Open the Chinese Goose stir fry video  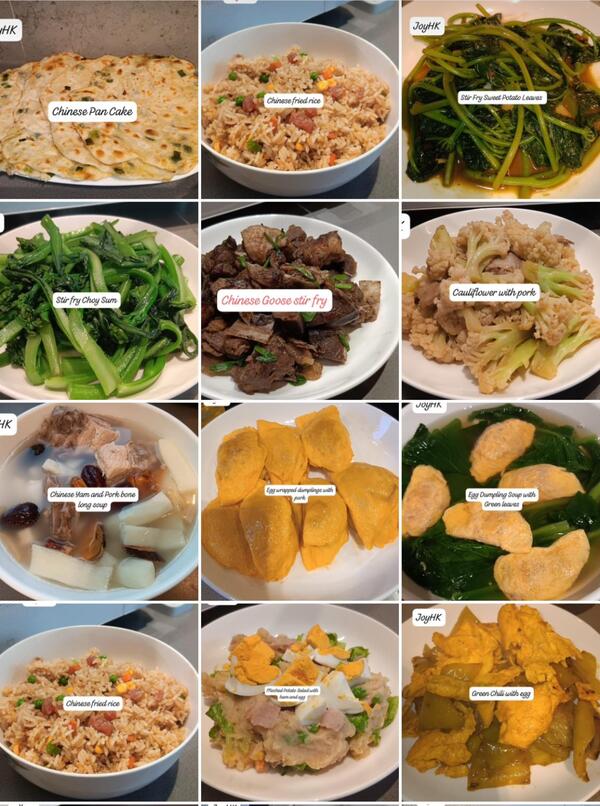click(x=300, y=300)
